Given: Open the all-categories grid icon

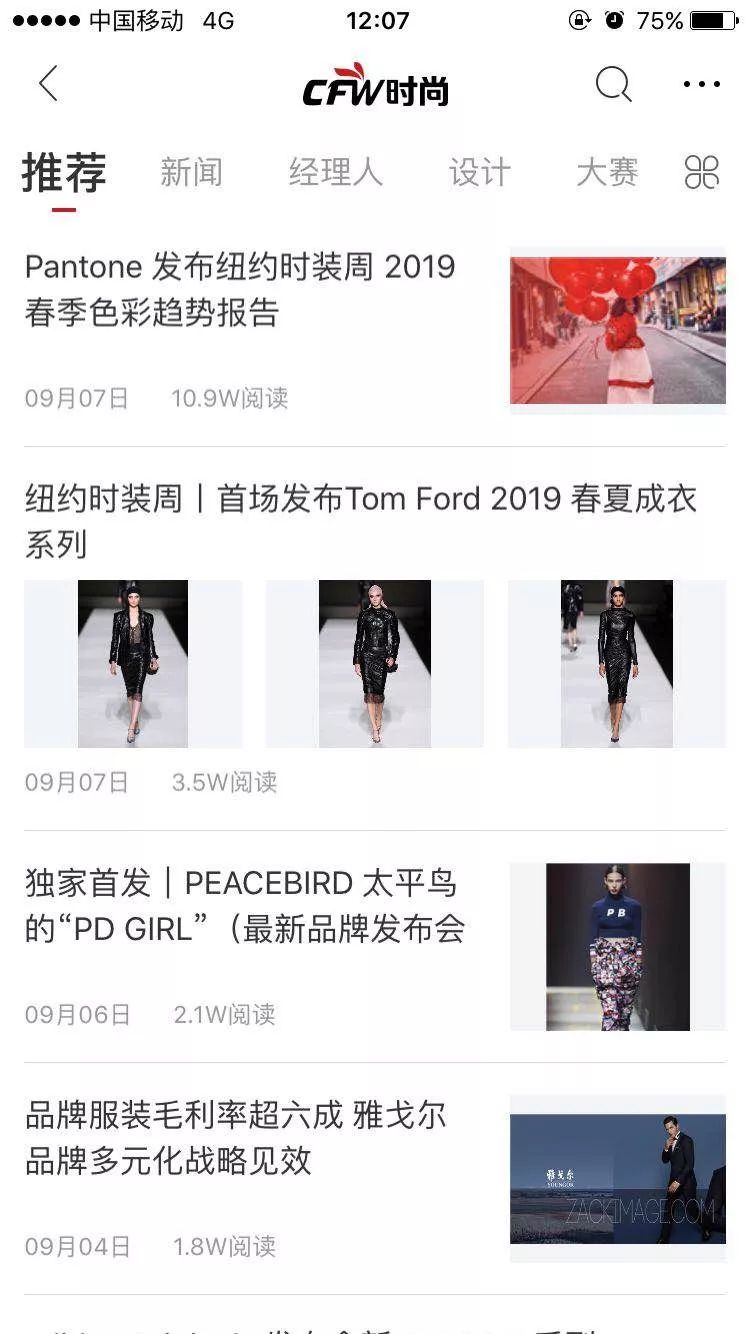Looking at the screenshot, I should coord(702,172).
